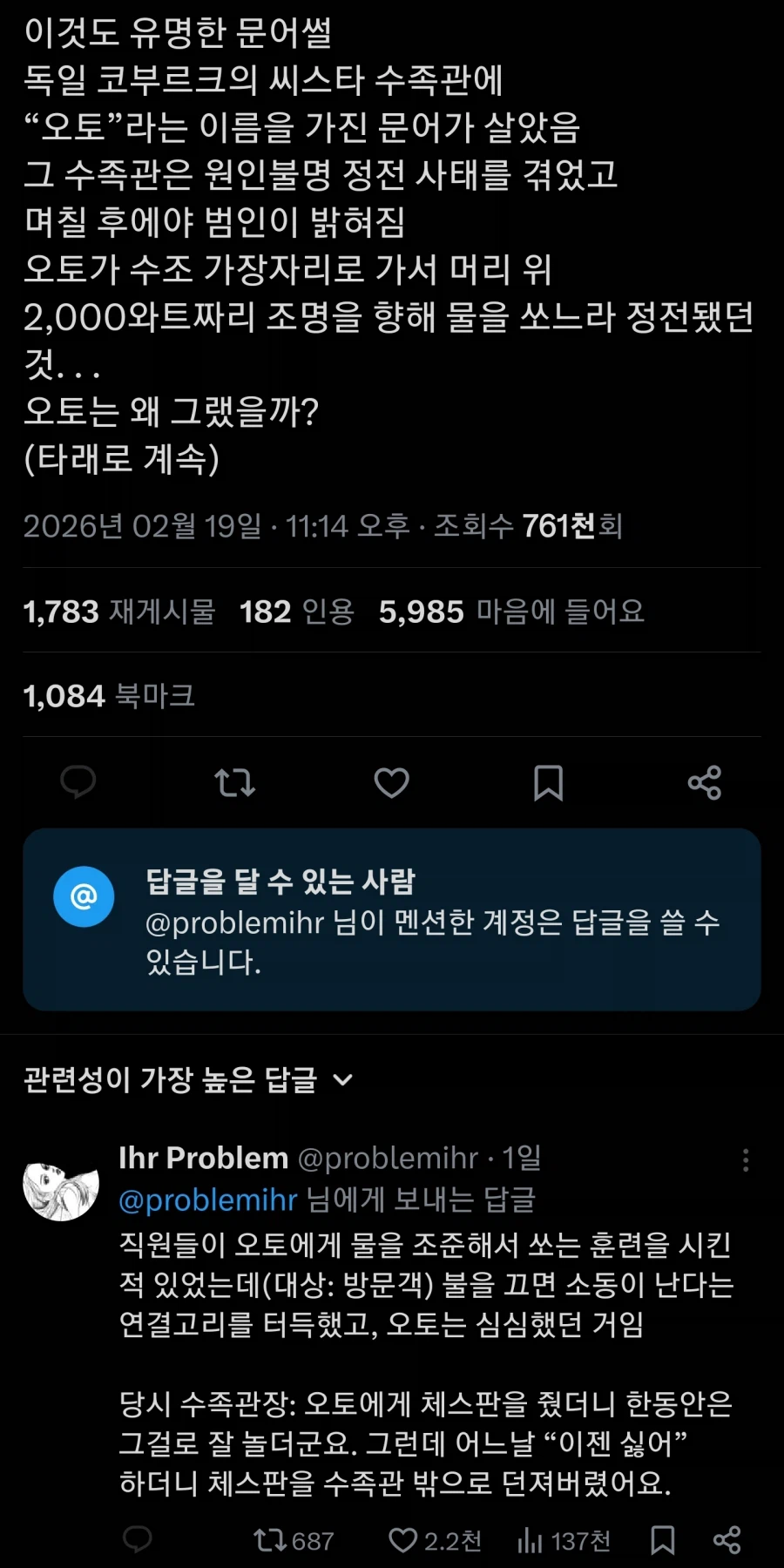
Task: Bookmark the main tweet via the bookmark icon
Action: coord(548,782)
